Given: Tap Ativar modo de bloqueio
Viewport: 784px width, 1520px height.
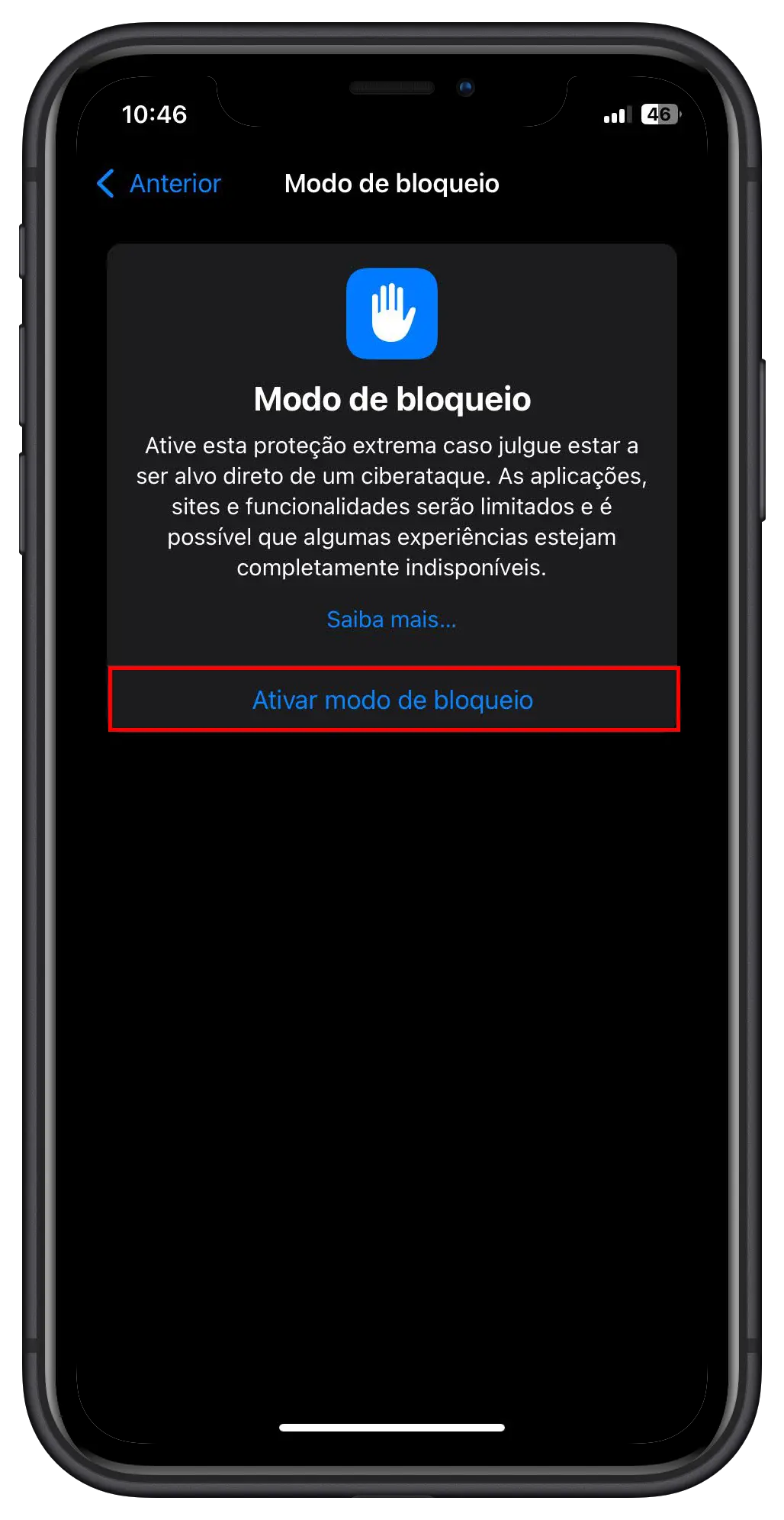Looking at the screenshot, I should [x=393, y=700].
